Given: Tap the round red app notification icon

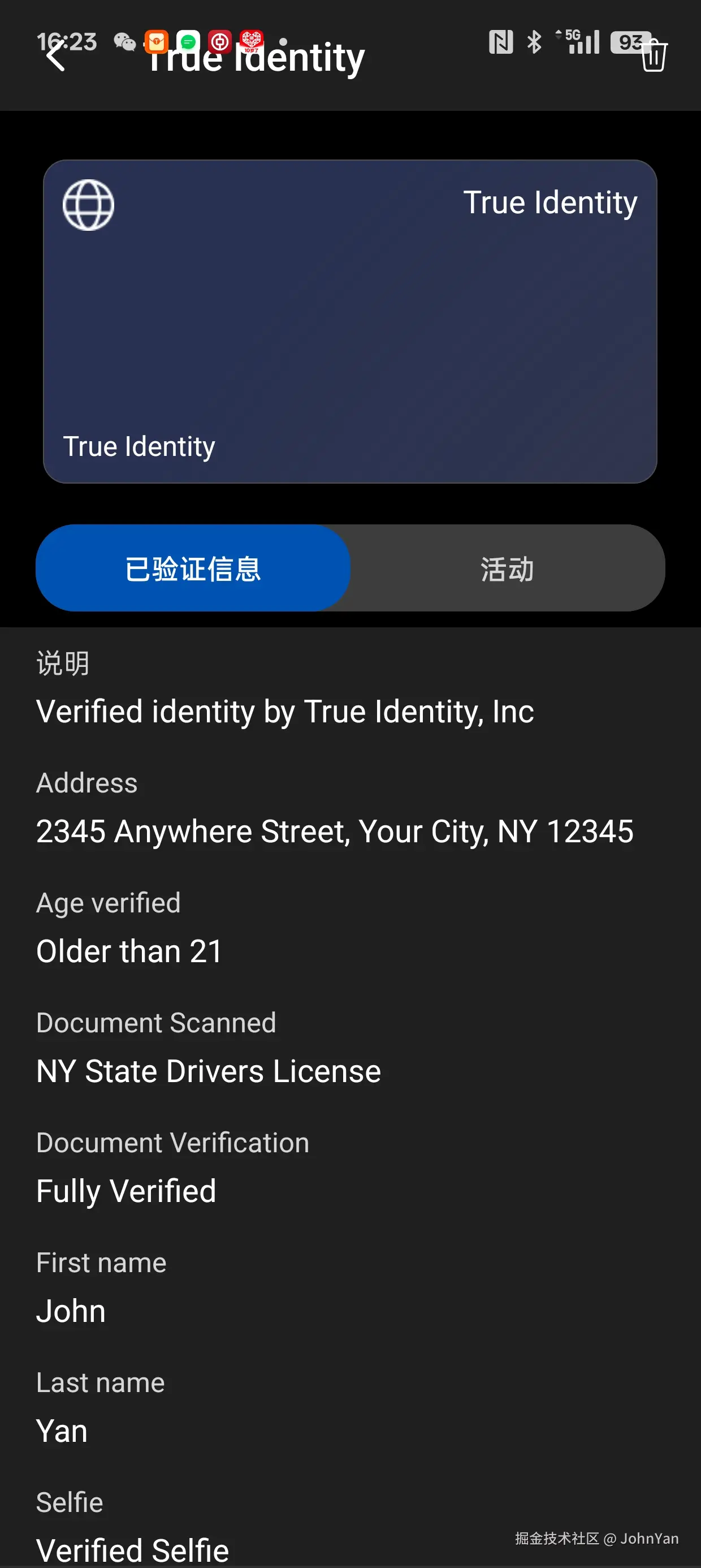Looking at the screenshot, I should pos(219,41).
